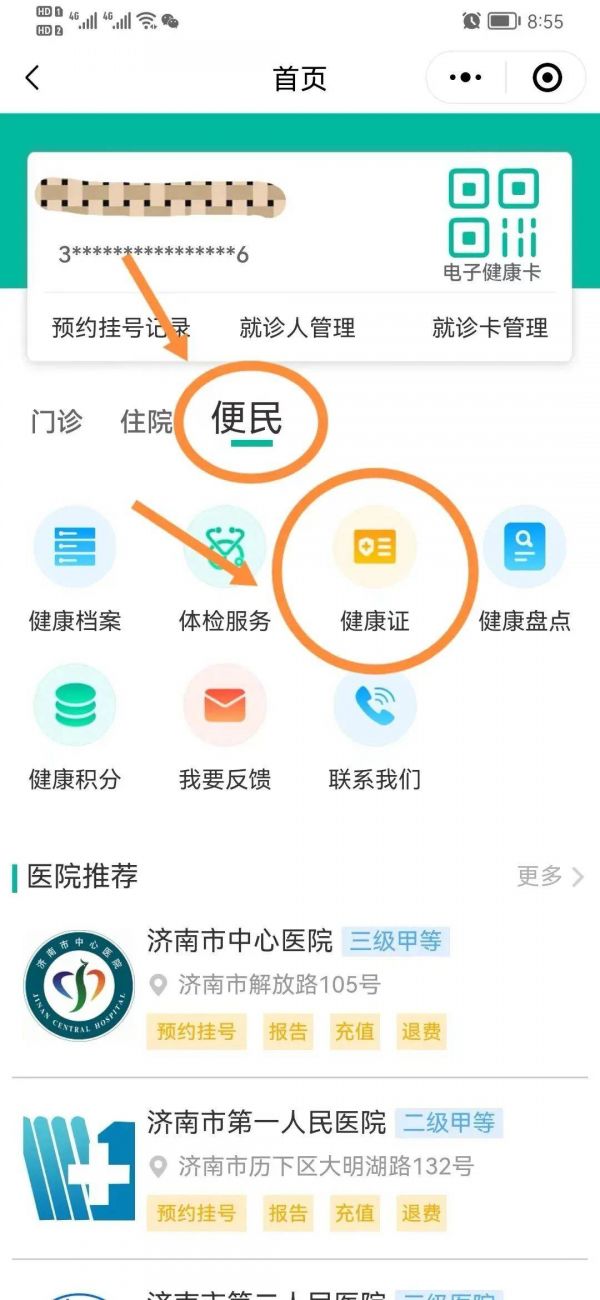600x1300 pixels.
Task: Switch to the 住院 tab
Action: pyautogui.click(x=147, y=421)
